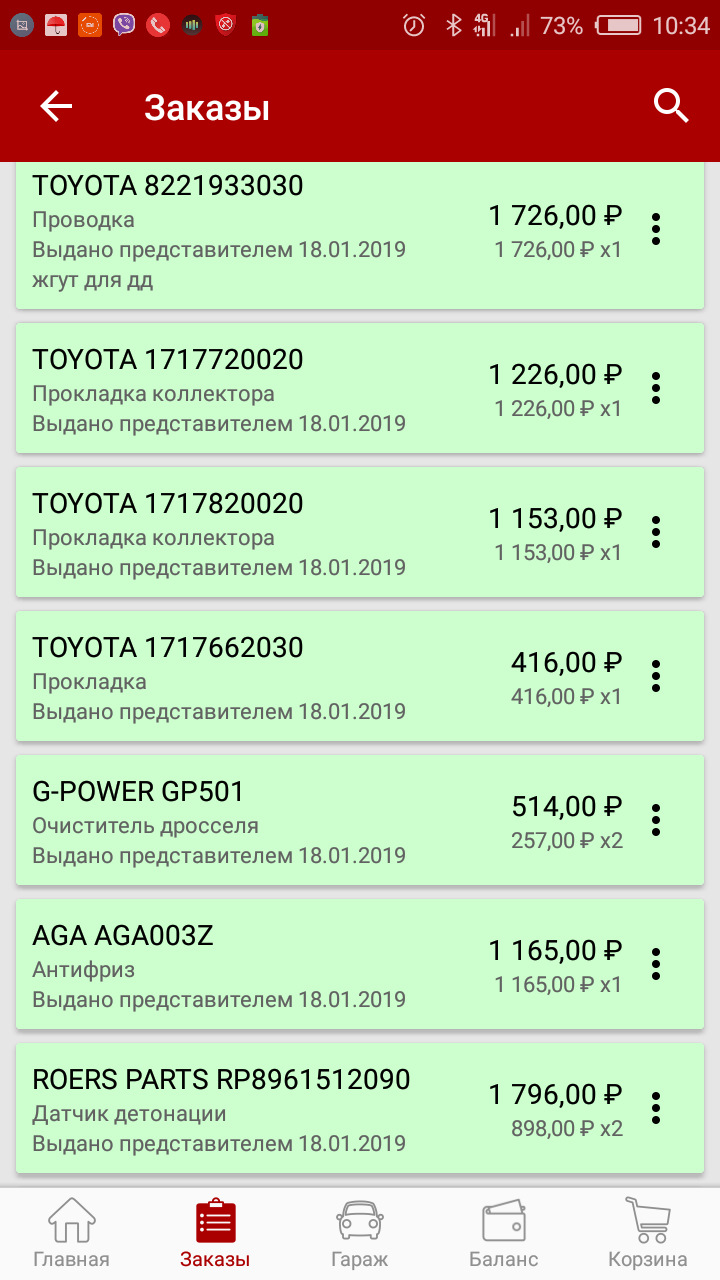The width and height of the screenshot is (720, 1280).
Task: Open the kebab menu on AGA AGA003Z
Action: (655, 964)
